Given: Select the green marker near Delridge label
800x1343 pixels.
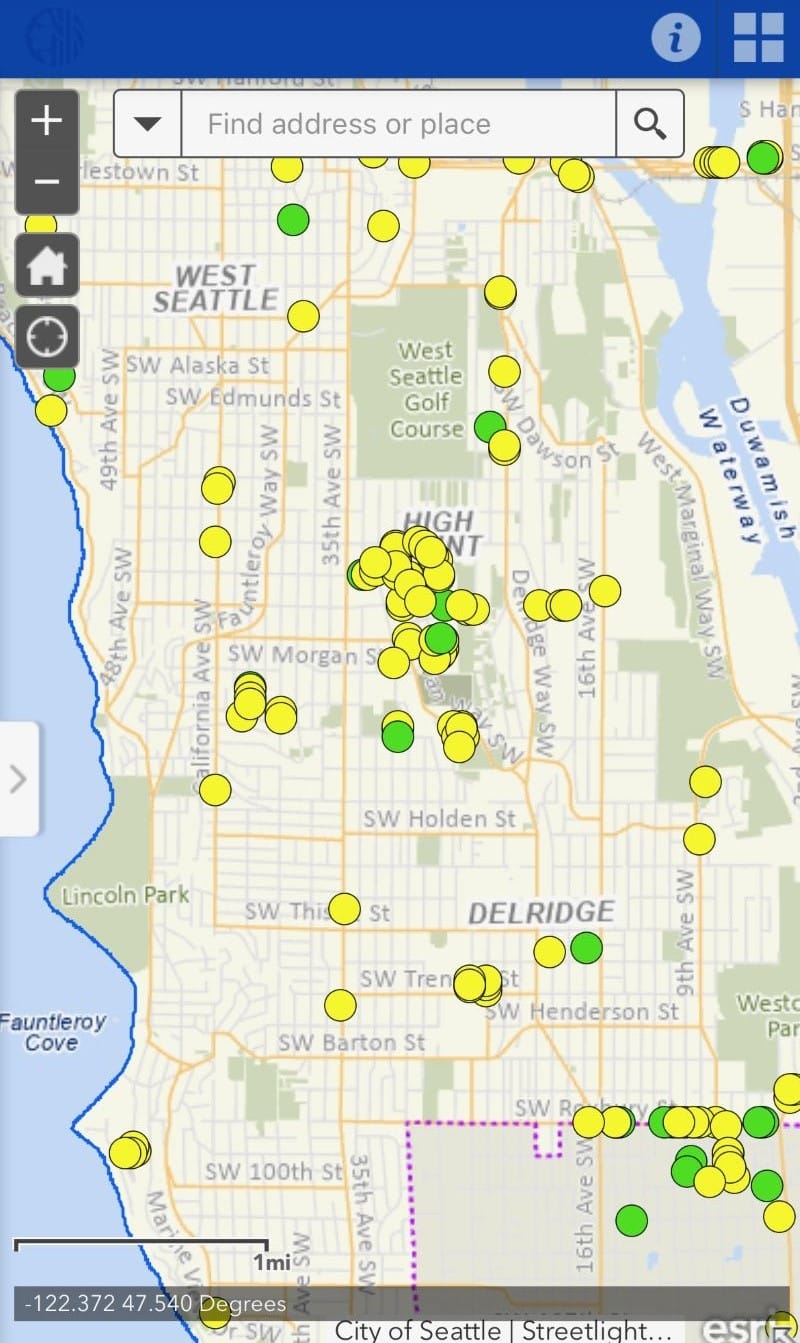Looking at the screenshot, I should pyautogui.click(x=587, y=946).
